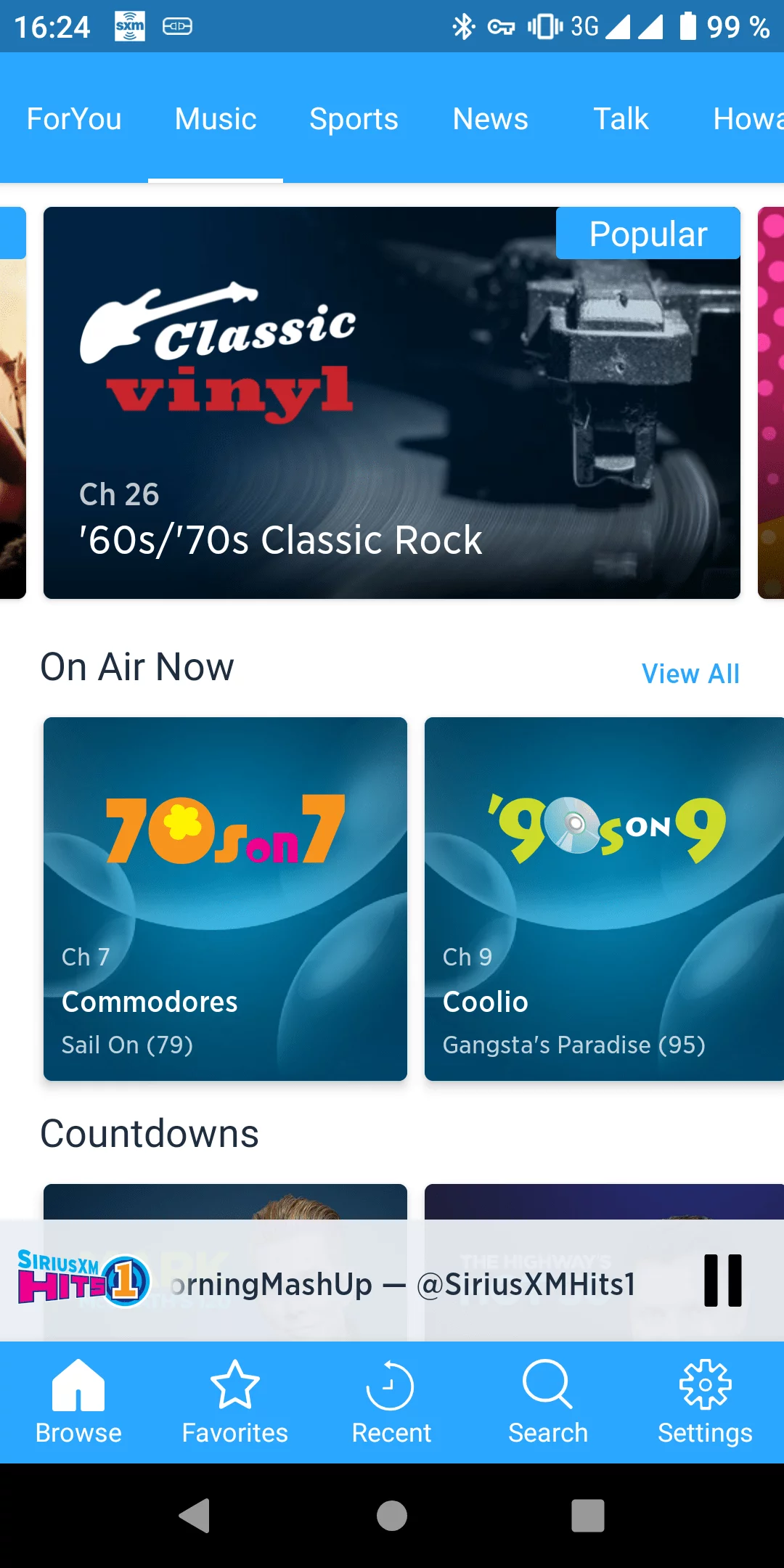
Task: Open Favorites in bottom navigation
Action: point(234,1402)
